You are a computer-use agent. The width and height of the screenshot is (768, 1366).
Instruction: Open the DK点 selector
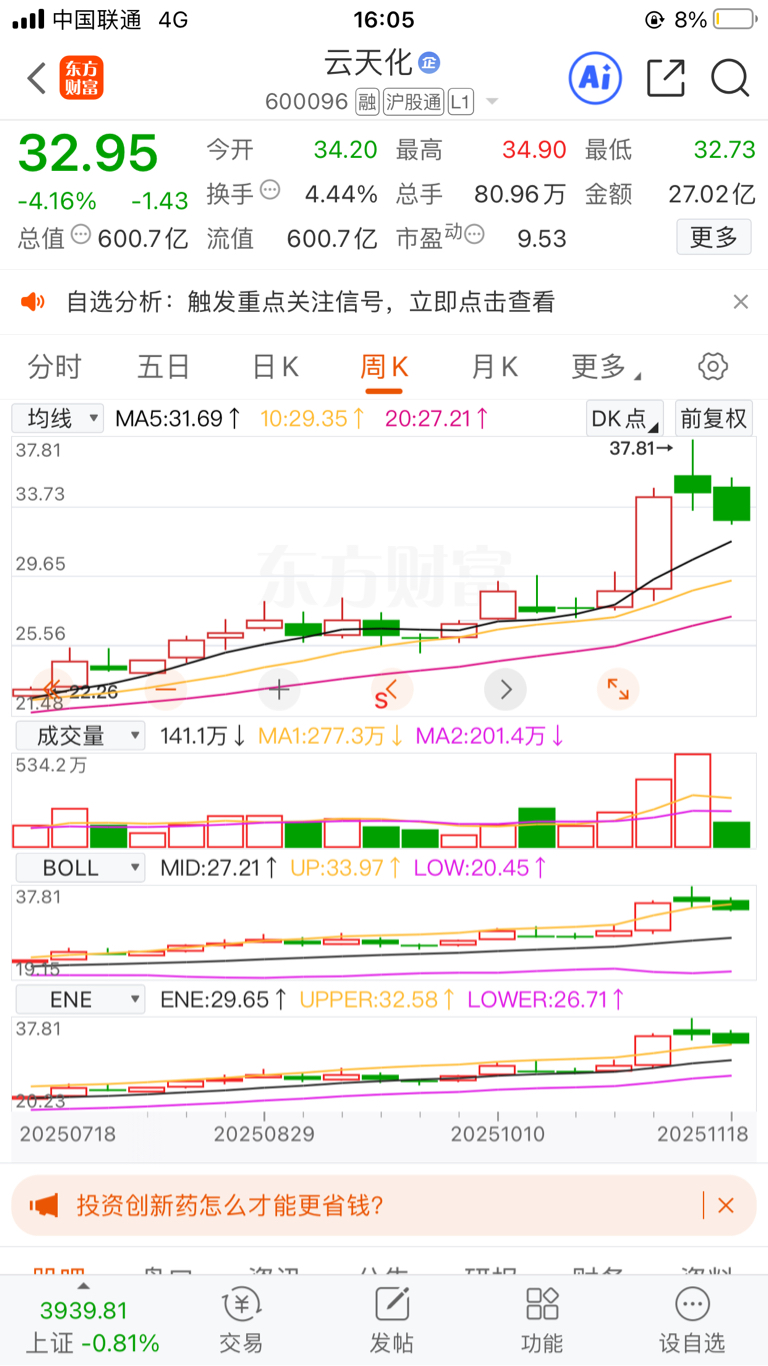coord(625,418)
